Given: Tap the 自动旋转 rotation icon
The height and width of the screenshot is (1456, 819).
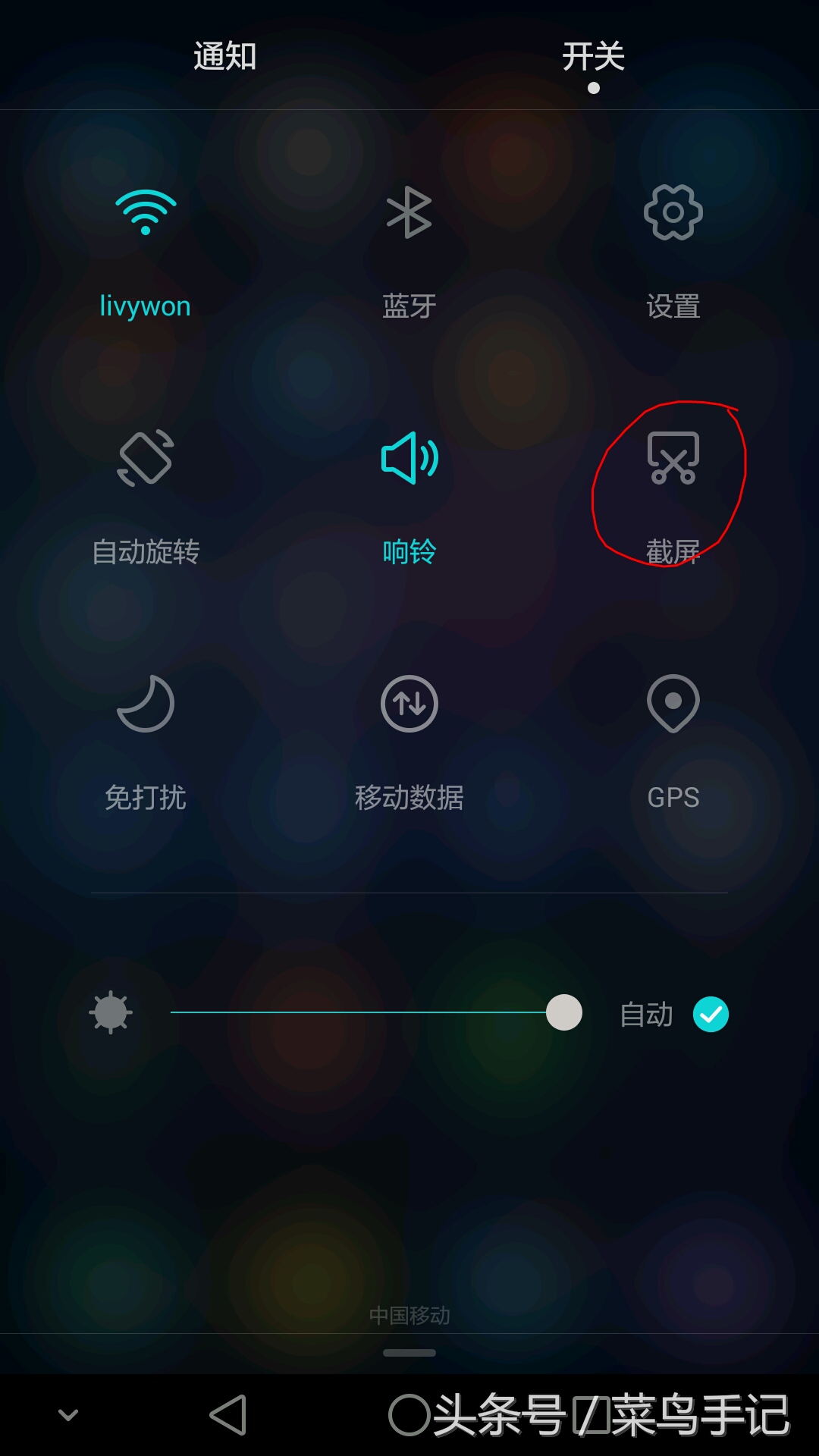Looking at the screenshot, I should point(146,457).
